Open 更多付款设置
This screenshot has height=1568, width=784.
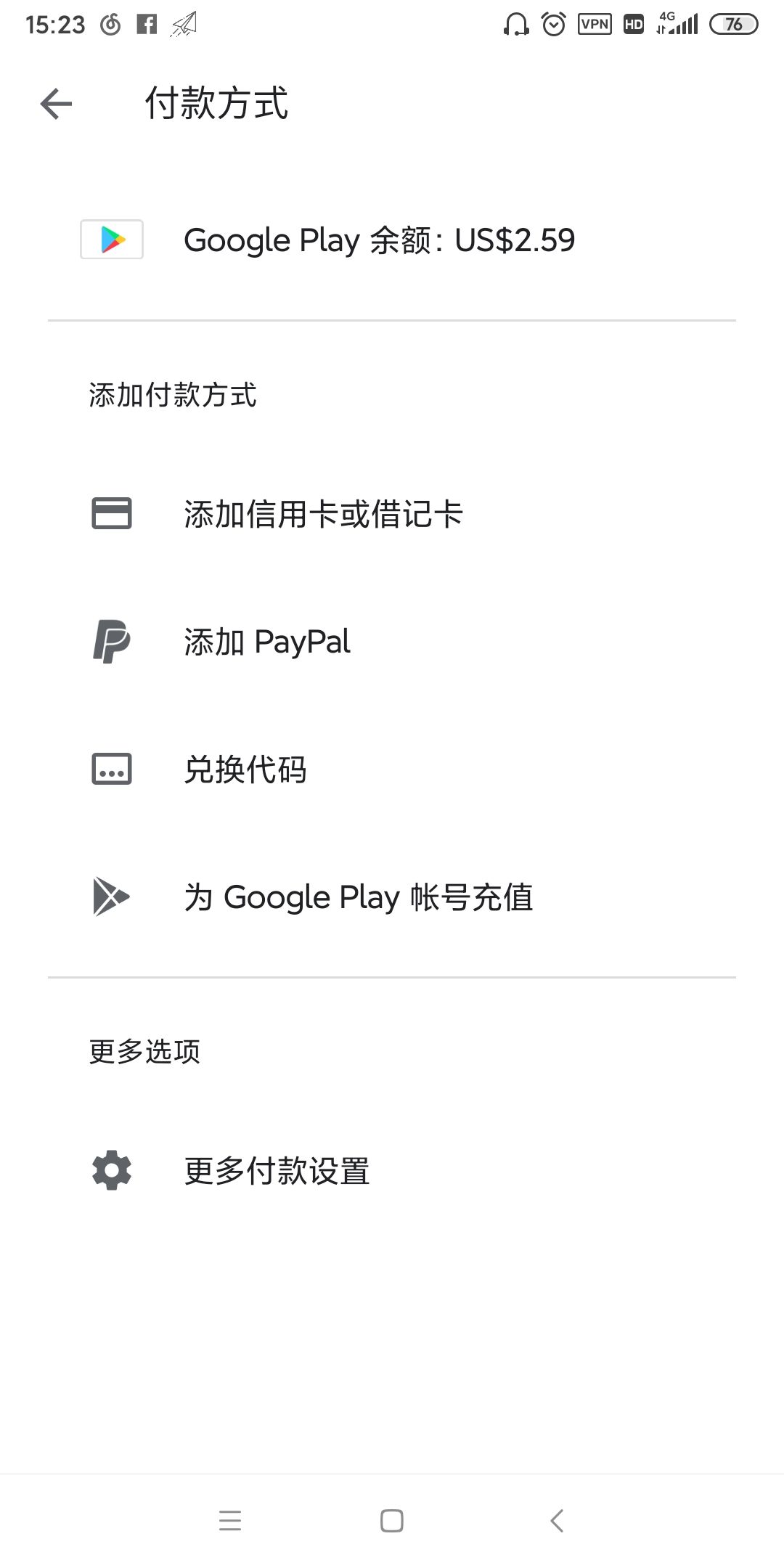click(277, 1171)
